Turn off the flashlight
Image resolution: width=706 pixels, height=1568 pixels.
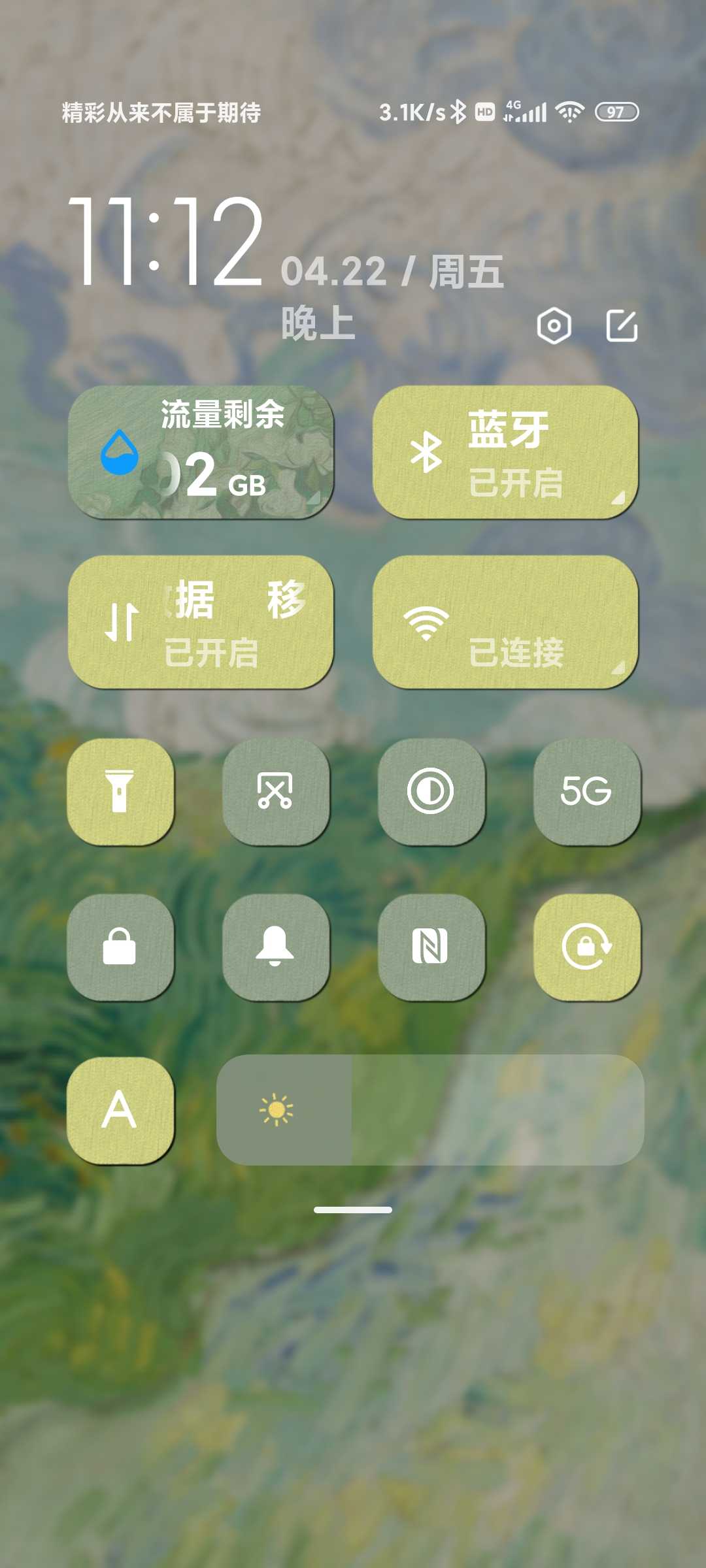pos(120,791)
